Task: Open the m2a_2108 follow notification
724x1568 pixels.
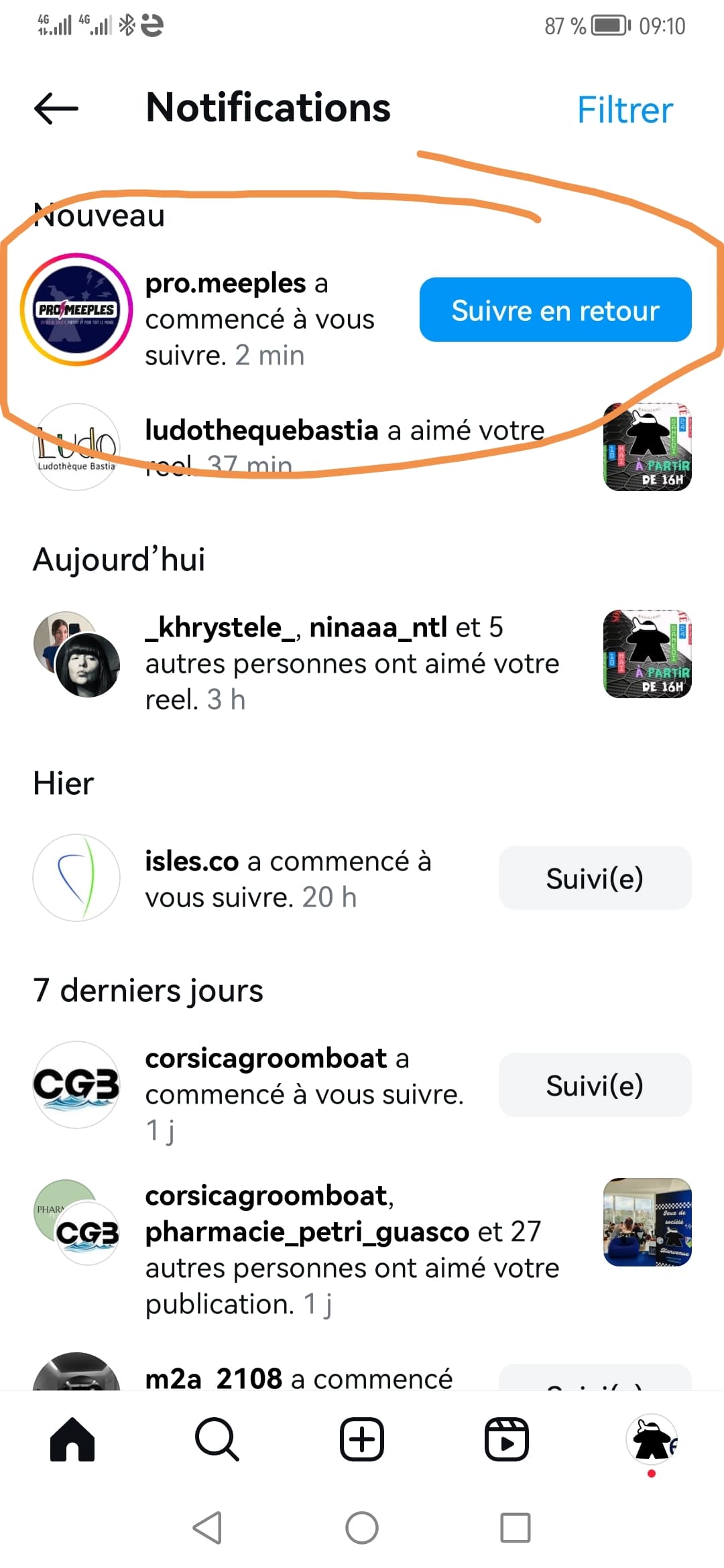Action: click(x=299, y=1378)
